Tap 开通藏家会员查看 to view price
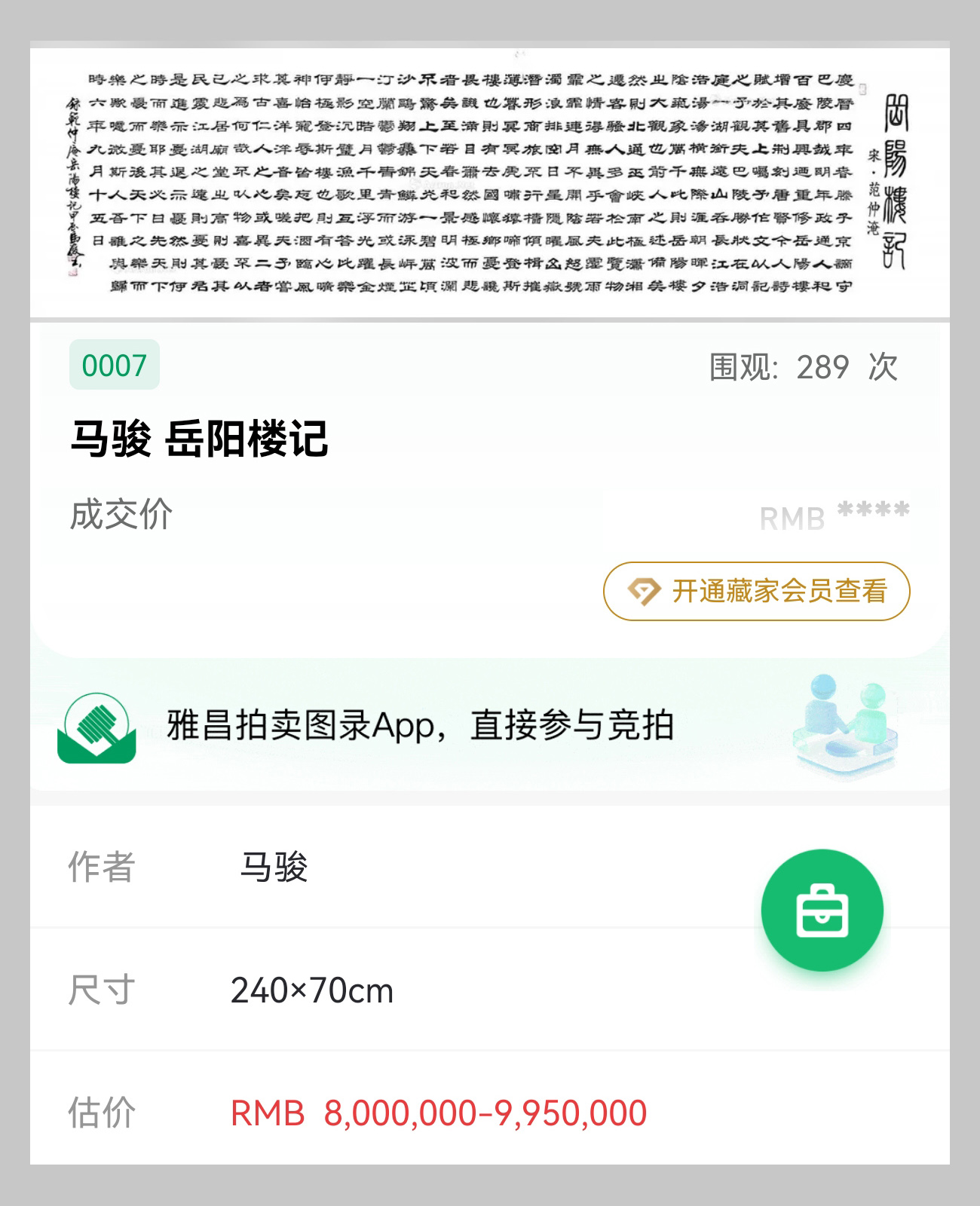 tap(756, 592)
